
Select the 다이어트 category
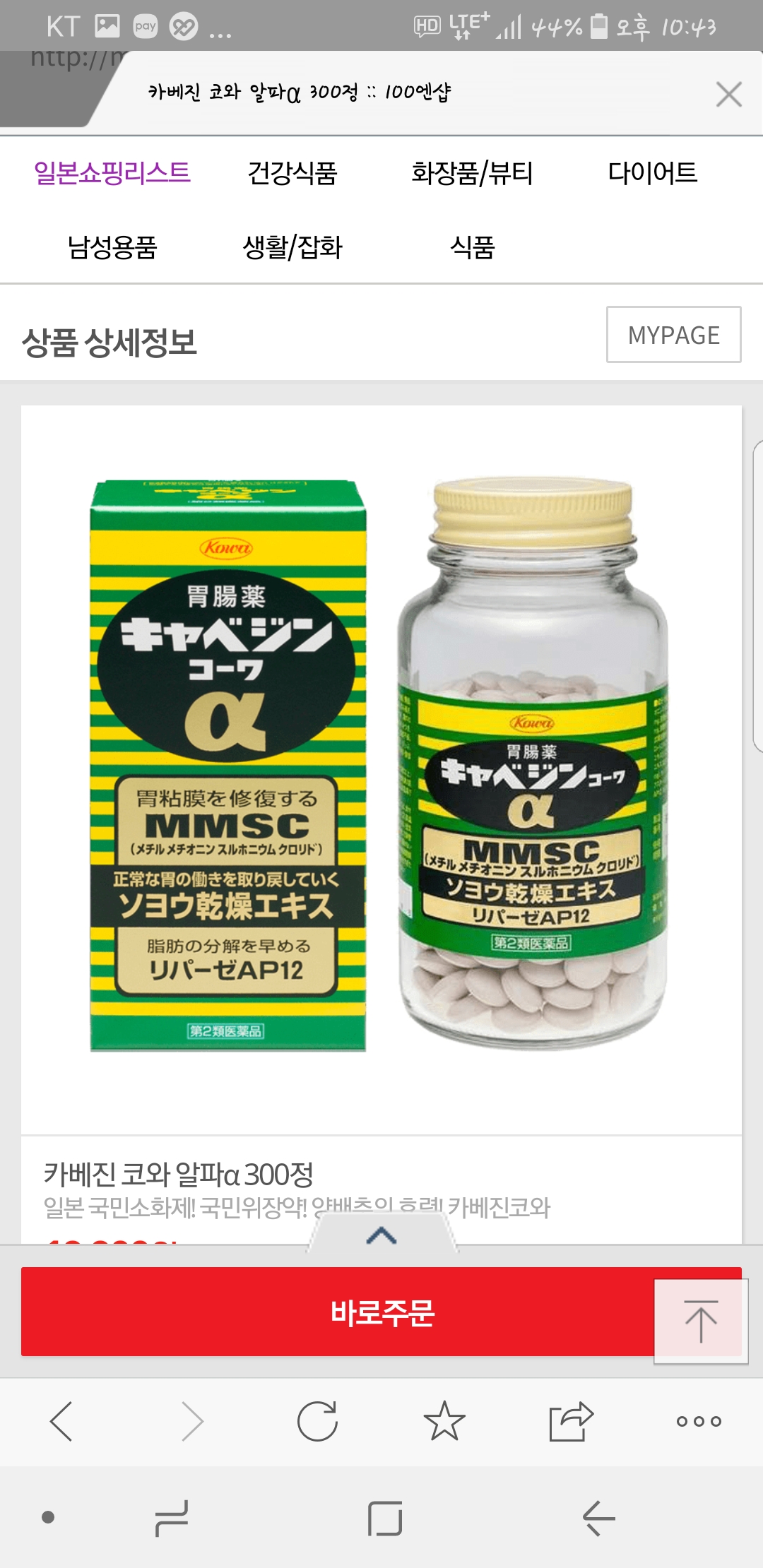(652, 173)
